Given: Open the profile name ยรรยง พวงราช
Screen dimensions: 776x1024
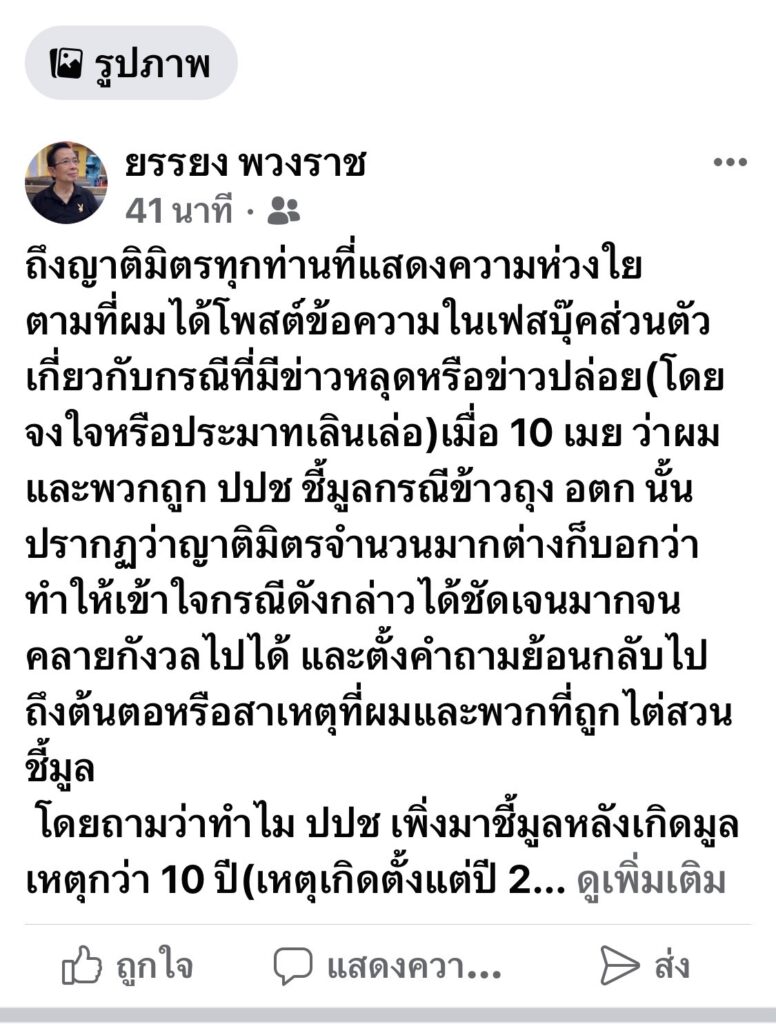Looking at the screenshot, I should [245, 164].
